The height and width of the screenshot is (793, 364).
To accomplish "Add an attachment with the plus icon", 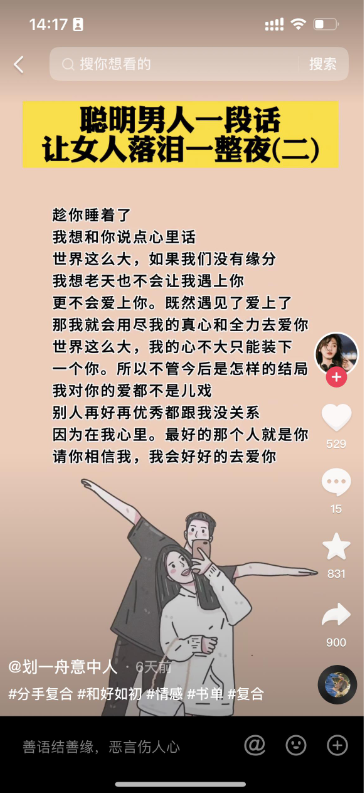I will pyautogui.click(x=337, y=745).
